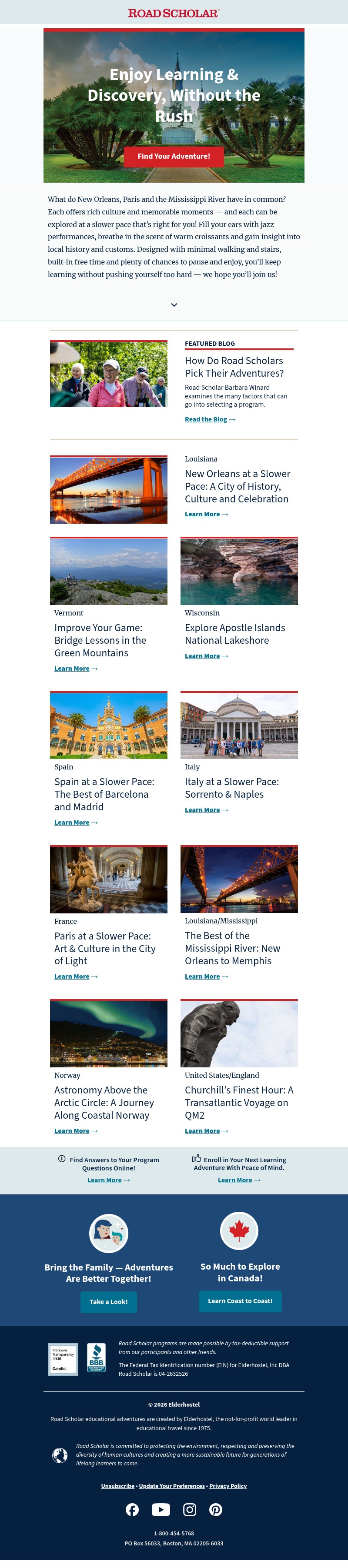Tap the Unsubscribe link

pos(117,1486)
